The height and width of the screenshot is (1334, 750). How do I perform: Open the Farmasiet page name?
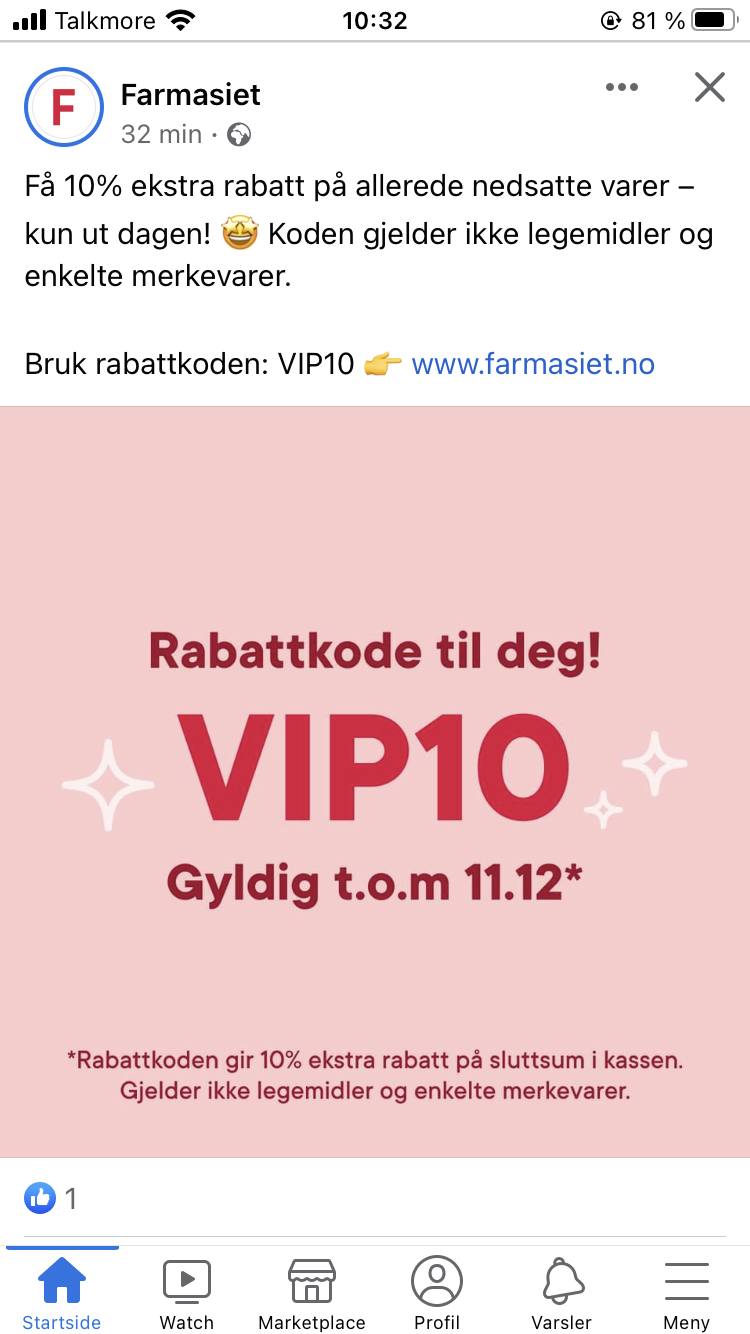pos(190,95)
